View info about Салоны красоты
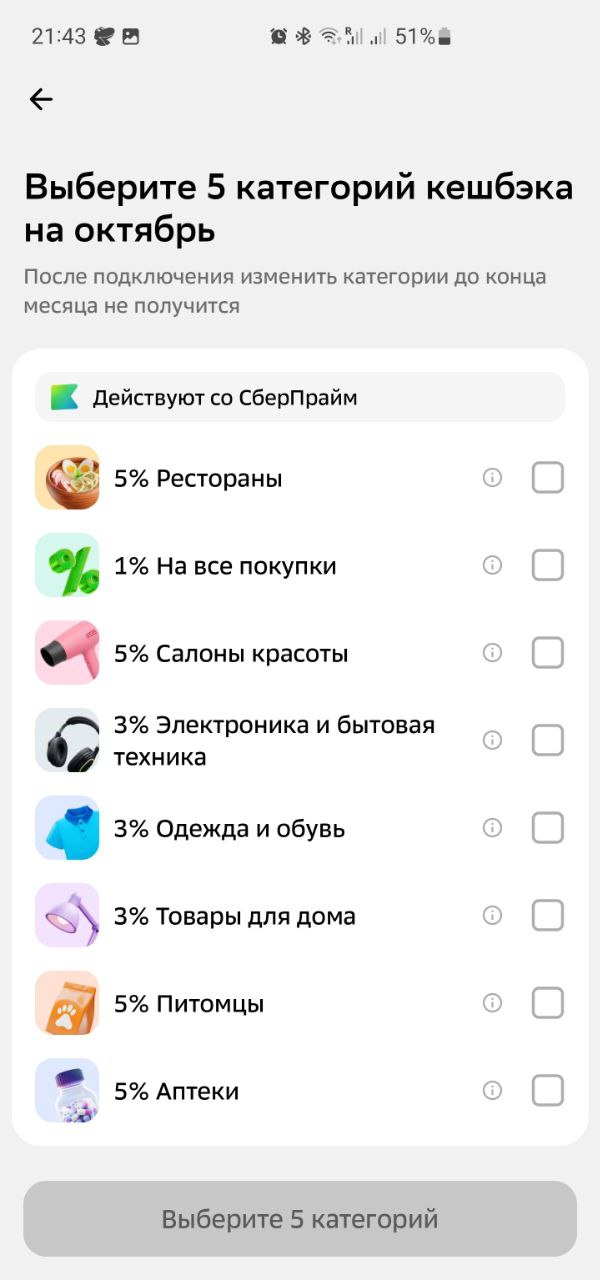 [x=492, y=653]
